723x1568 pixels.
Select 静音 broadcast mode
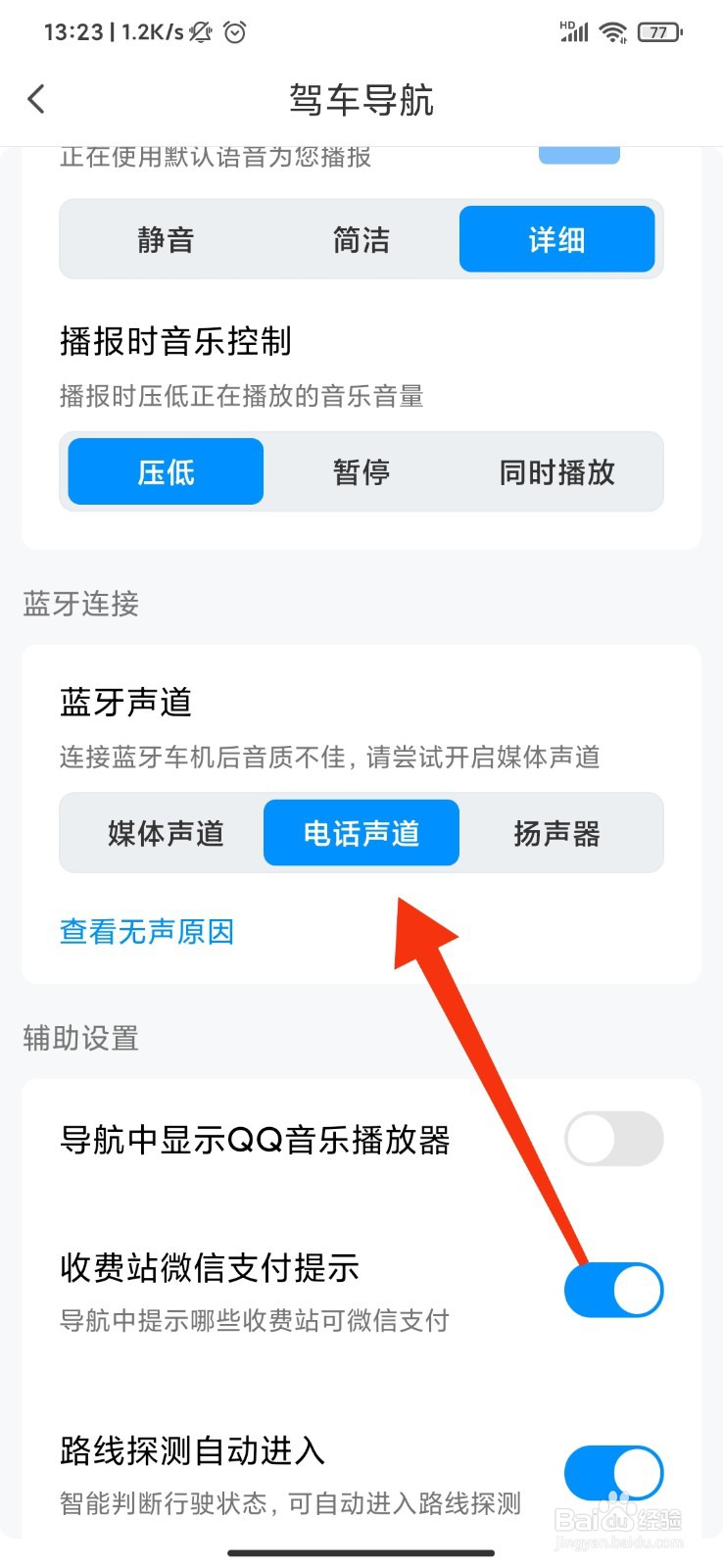pyautogui.click(x=165, y=238)
